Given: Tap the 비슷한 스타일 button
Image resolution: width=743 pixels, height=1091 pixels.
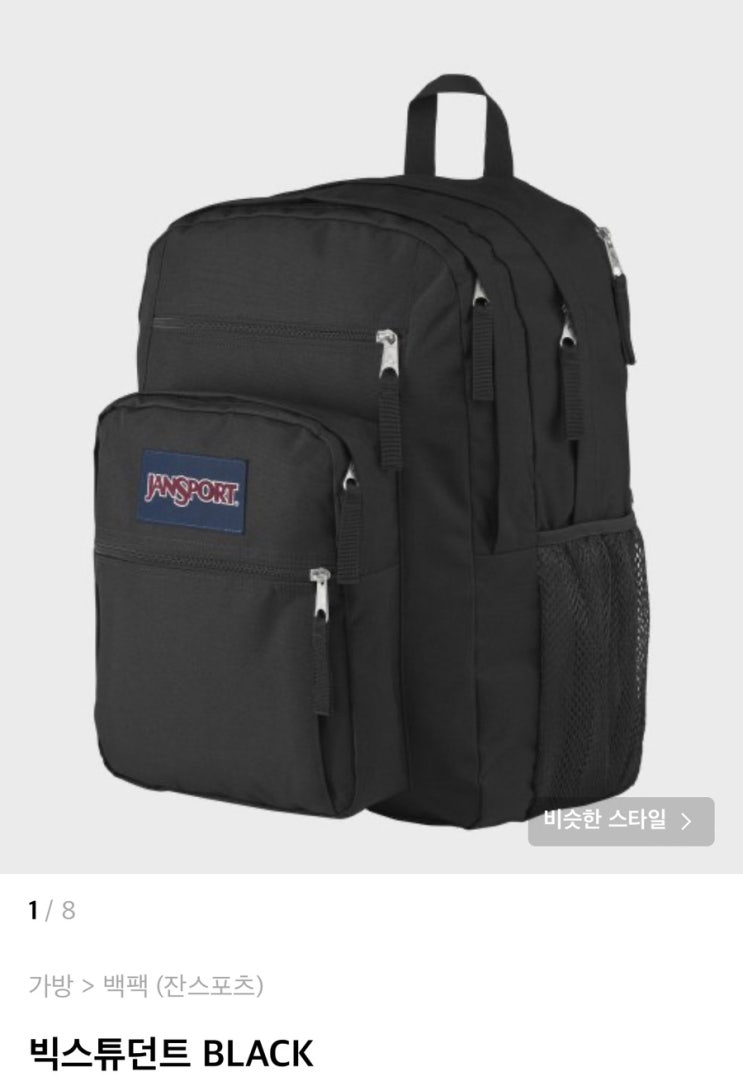Looking at the screenshot, I should point(621,822).
